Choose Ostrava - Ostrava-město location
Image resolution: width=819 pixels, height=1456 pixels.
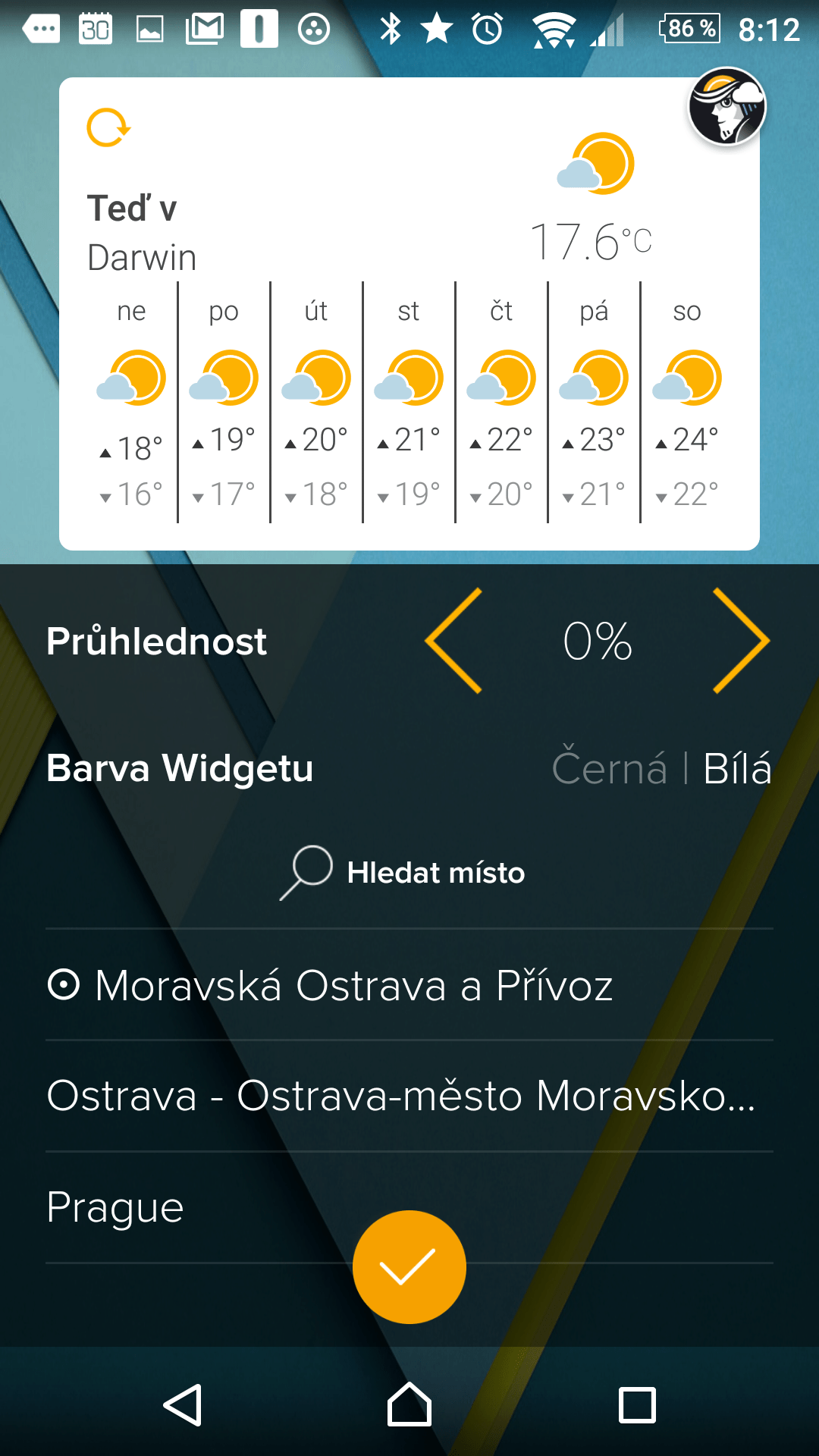[x=409, y=1096]
